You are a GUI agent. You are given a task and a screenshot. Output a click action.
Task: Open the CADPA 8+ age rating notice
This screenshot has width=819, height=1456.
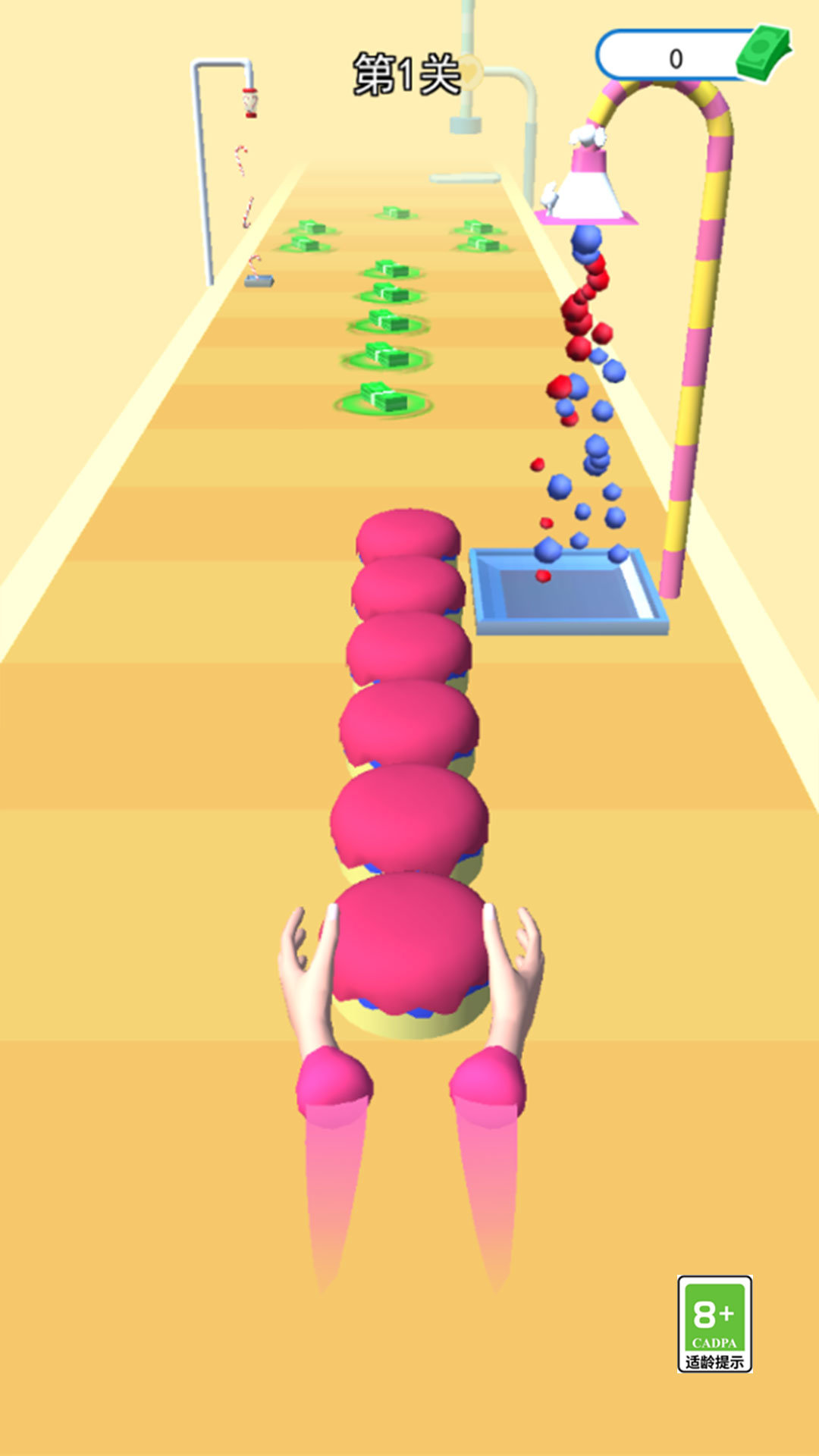(714, 1323)
